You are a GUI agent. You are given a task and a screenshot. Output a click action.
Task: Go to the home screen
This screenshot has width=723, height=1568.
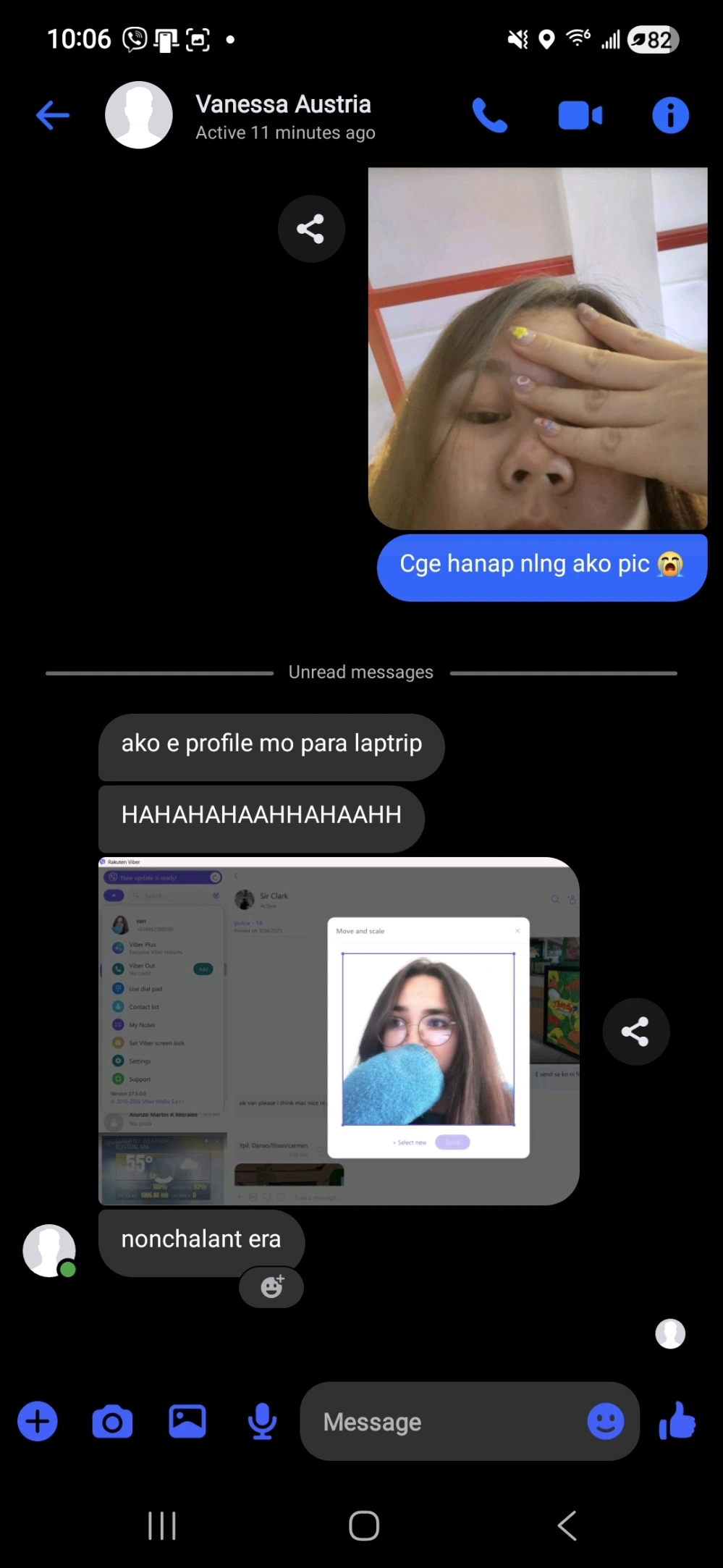[x=363, y=1525]
